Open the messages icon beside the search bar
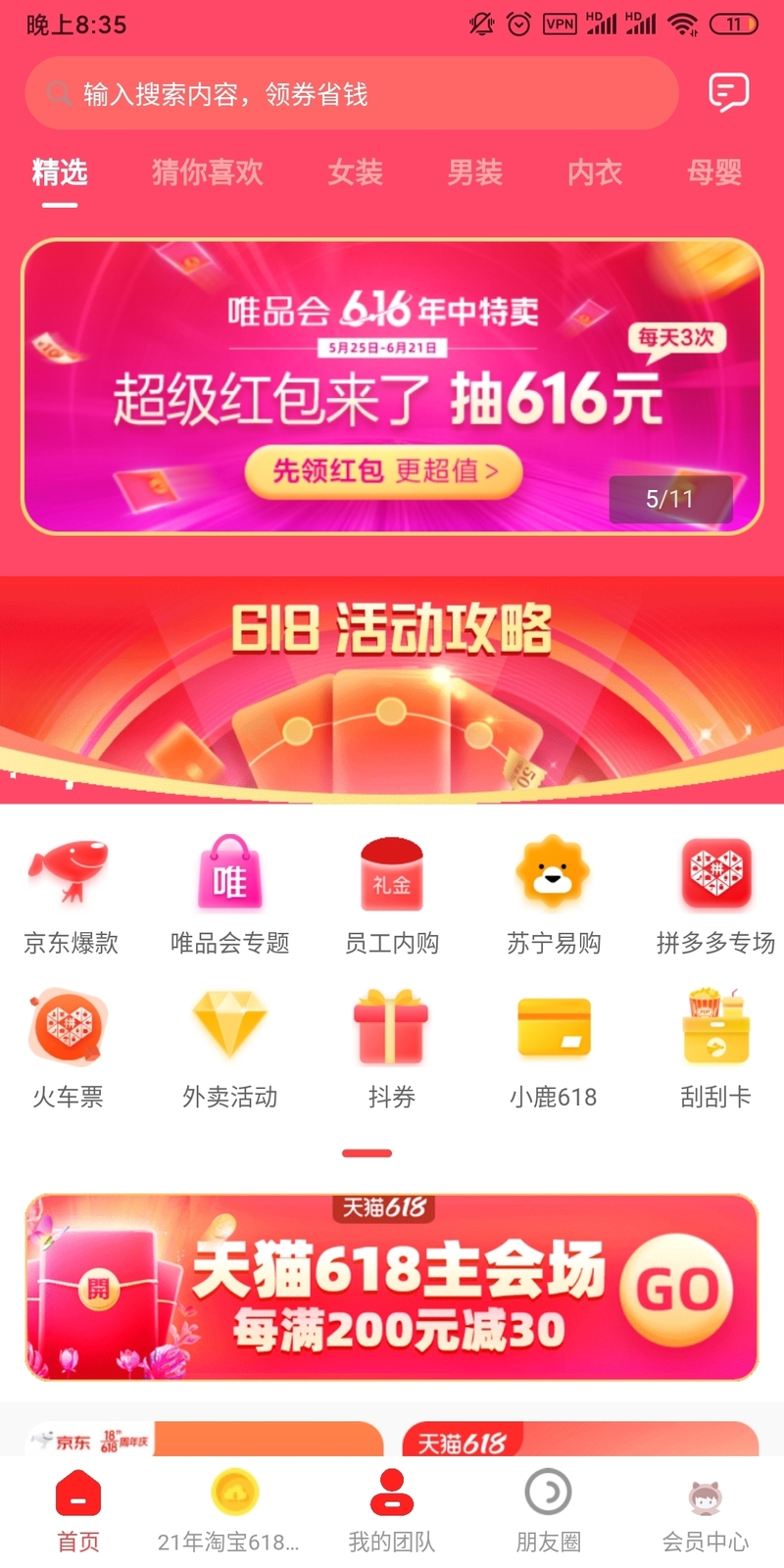 tap(728, 93)
